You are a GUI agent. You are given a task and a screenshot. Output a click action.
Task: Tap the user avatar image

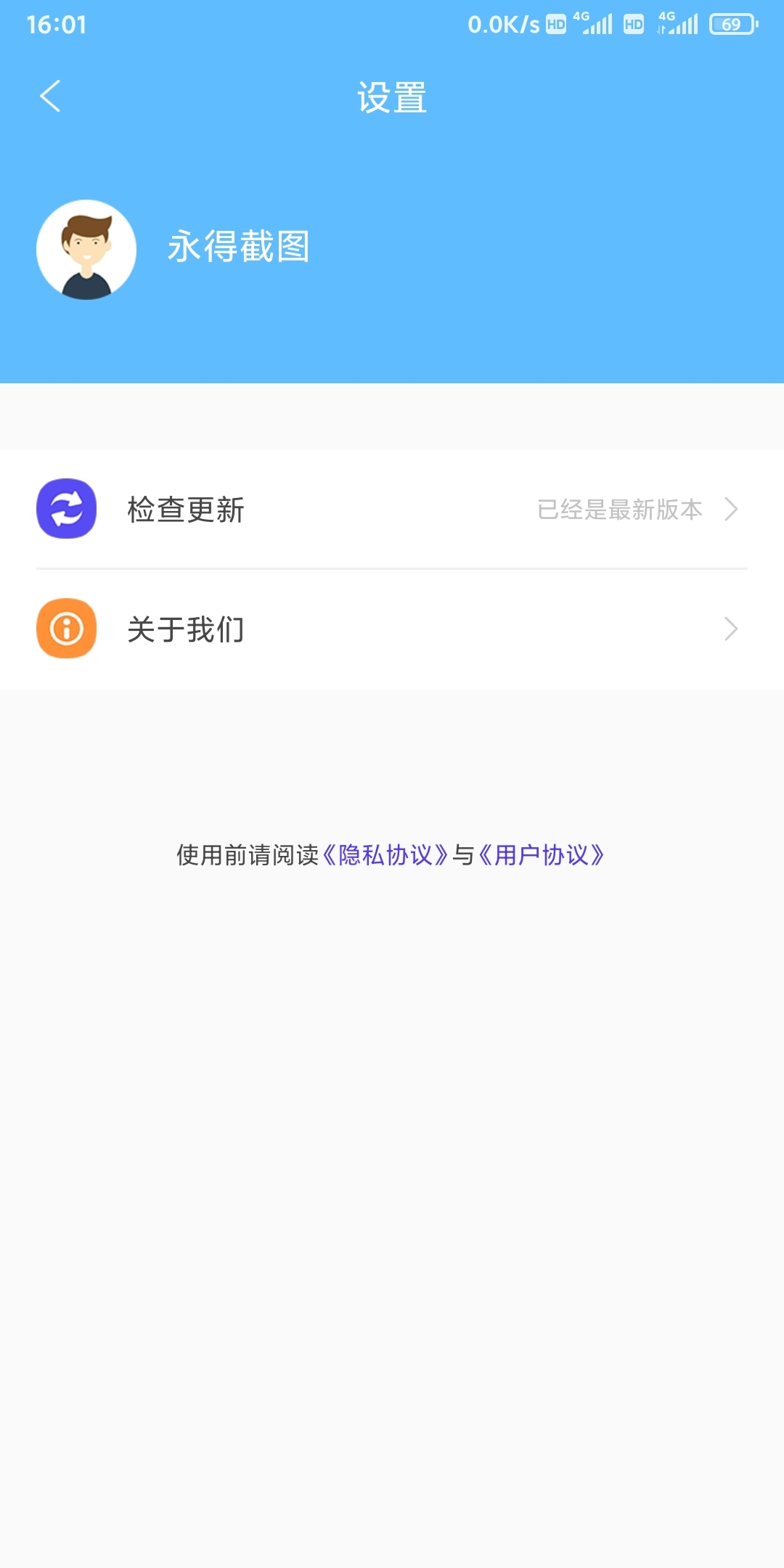click(85, 248)
